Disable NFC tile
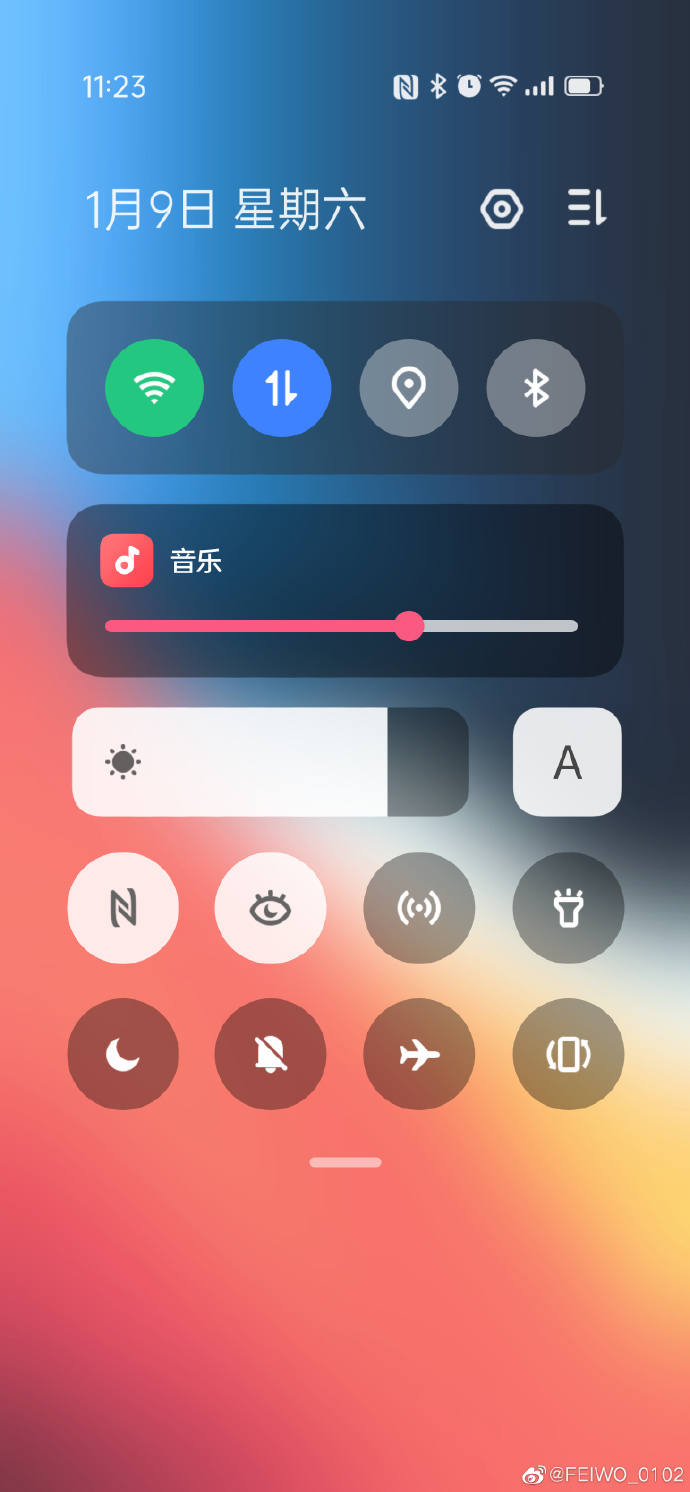 click(x=123, y=908)
